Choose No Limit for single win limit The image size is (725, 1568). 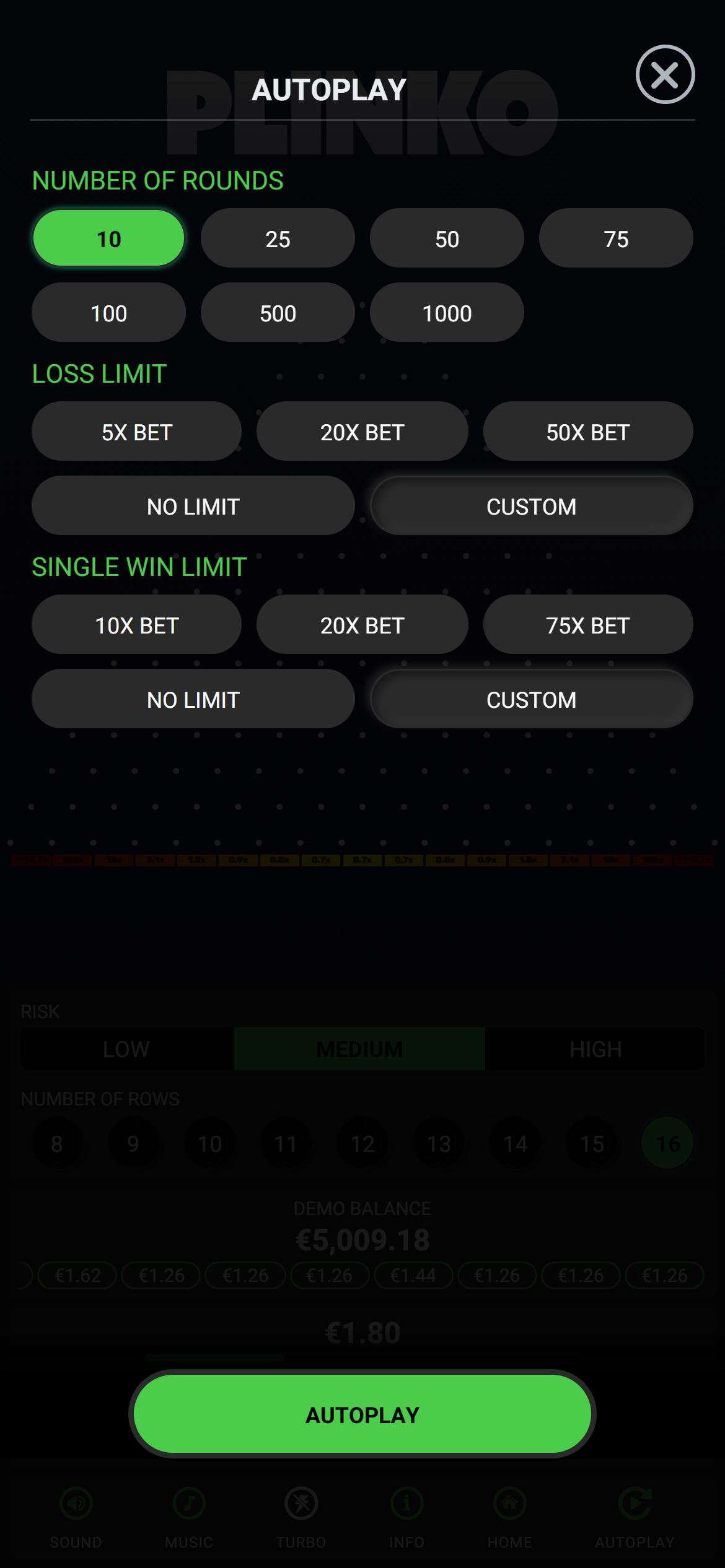pyautogui.click(x=193, y=699)
